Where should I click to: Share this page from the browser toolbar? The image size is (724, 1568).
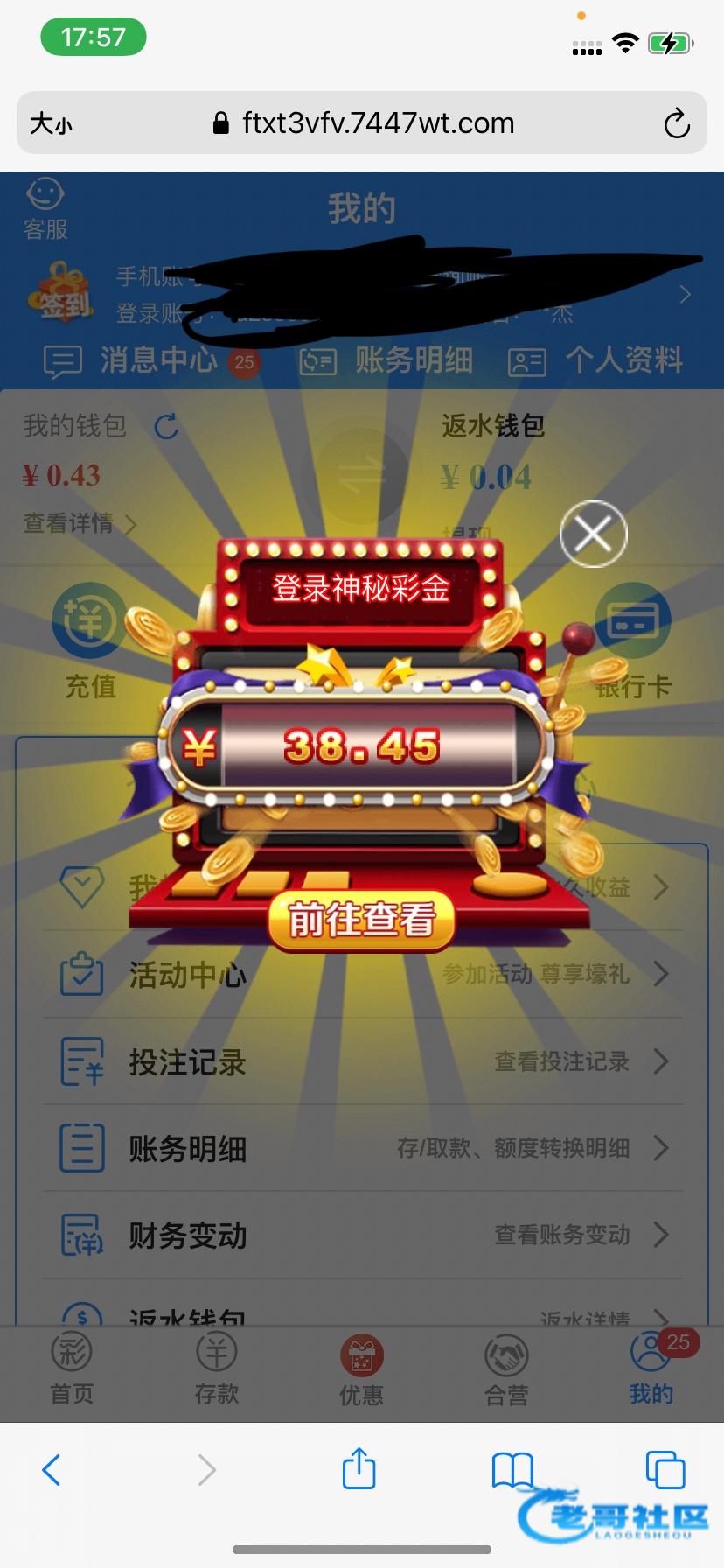(x=359, y=1469)
